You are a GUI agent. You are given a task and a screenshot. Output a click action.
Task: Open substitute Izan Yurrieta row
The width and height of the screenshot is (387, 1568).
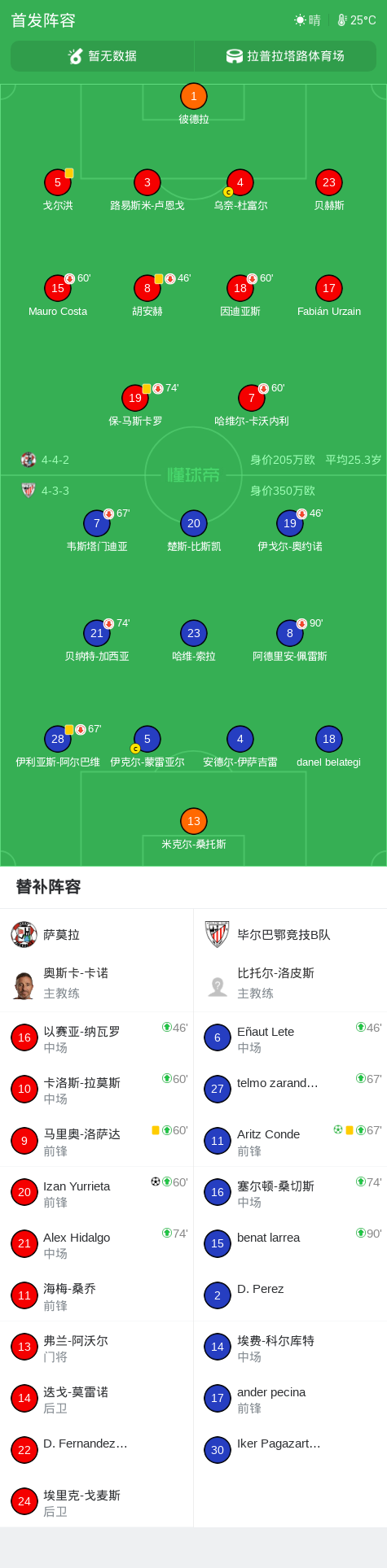97,1192
